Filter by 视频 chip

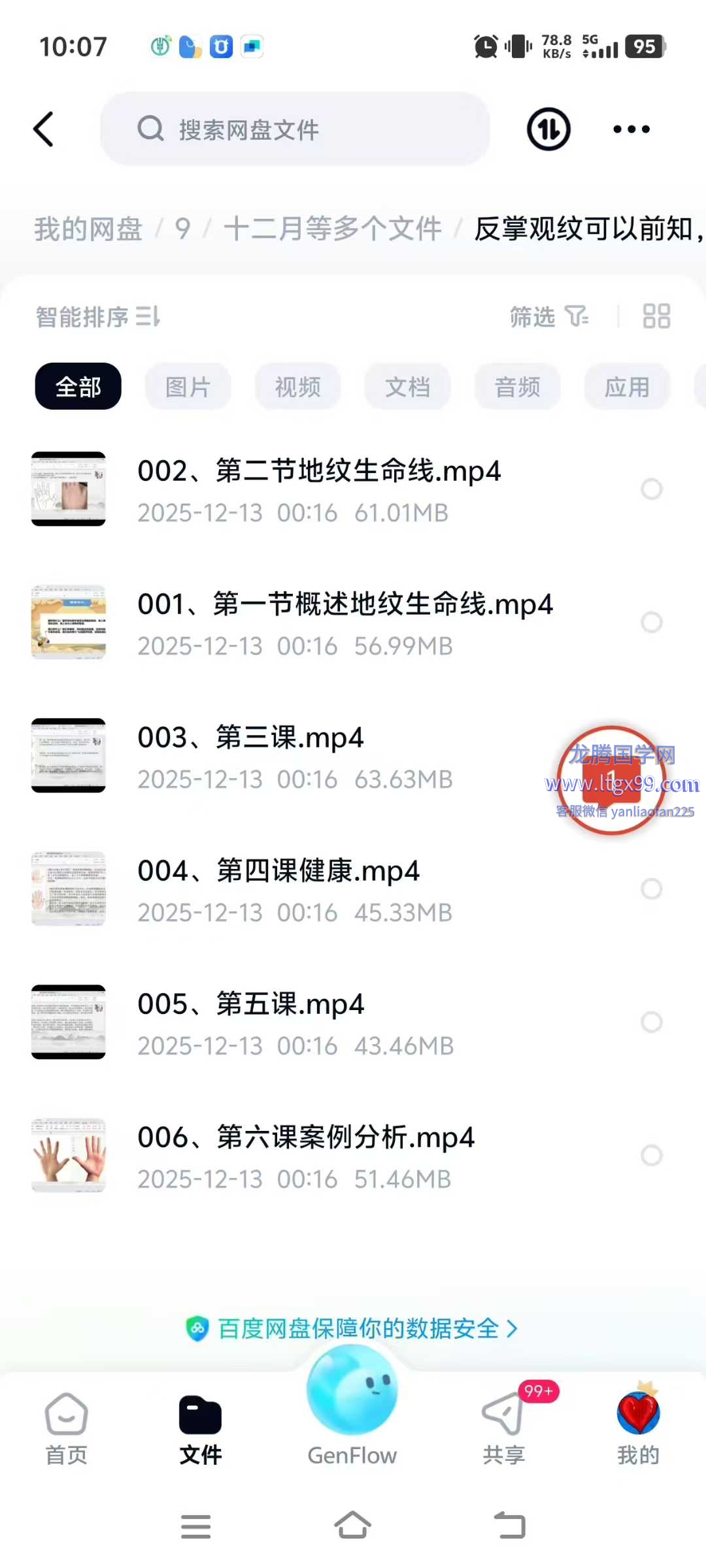click(x=297, y=387)
